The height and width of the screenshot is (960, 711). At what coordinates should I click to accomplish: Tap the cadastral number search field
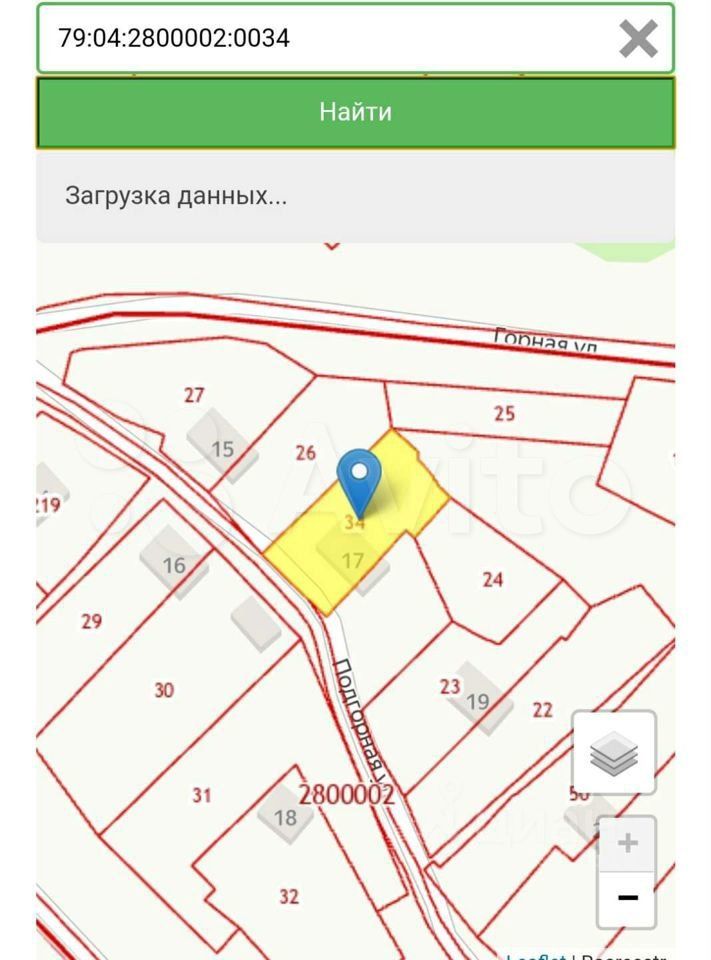[x=320, y=38]
